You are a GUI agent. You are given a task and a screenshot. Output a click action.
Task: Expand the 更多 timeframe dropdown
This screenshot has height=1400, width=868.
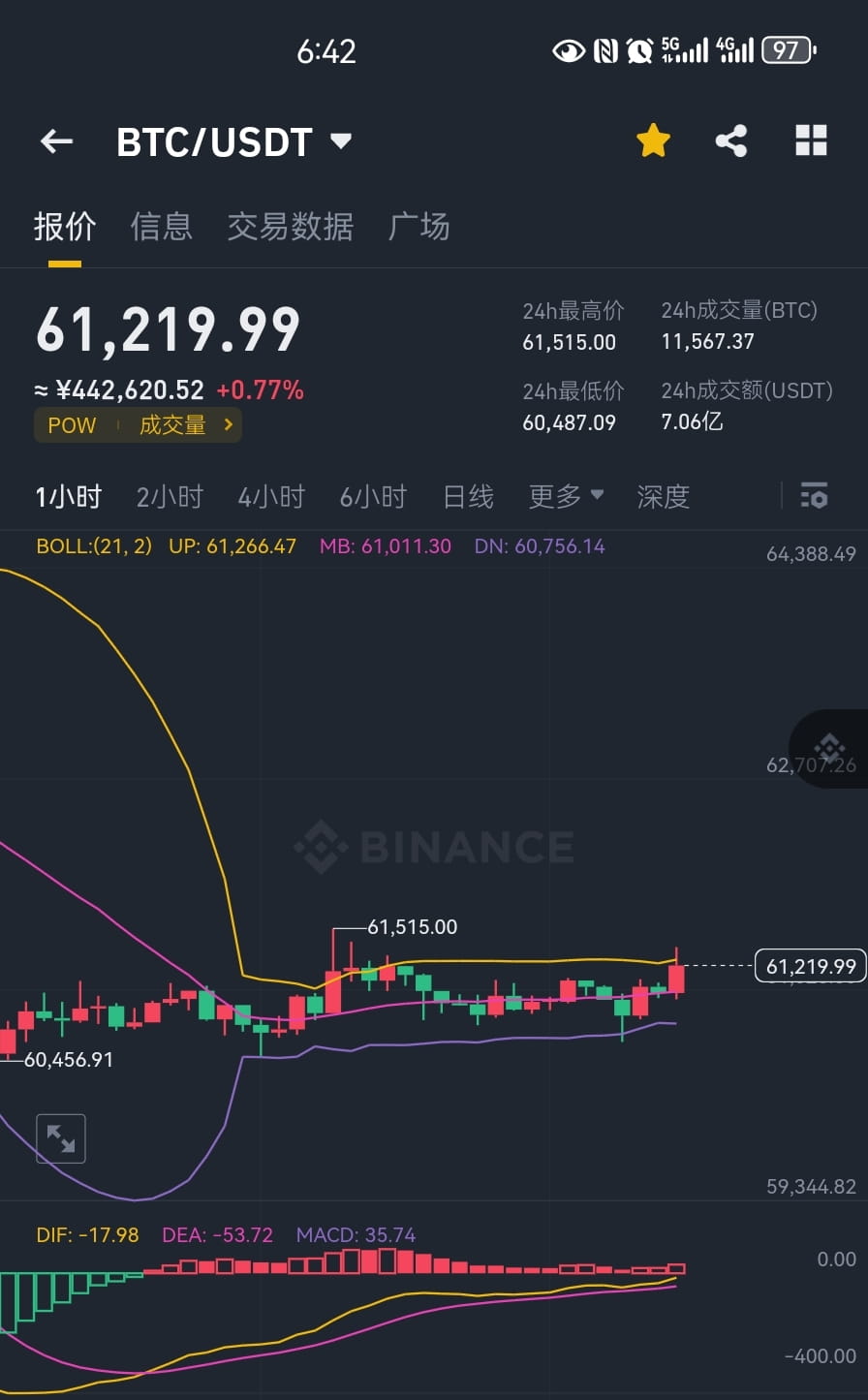pyautogui.click(x=566, y=496)
